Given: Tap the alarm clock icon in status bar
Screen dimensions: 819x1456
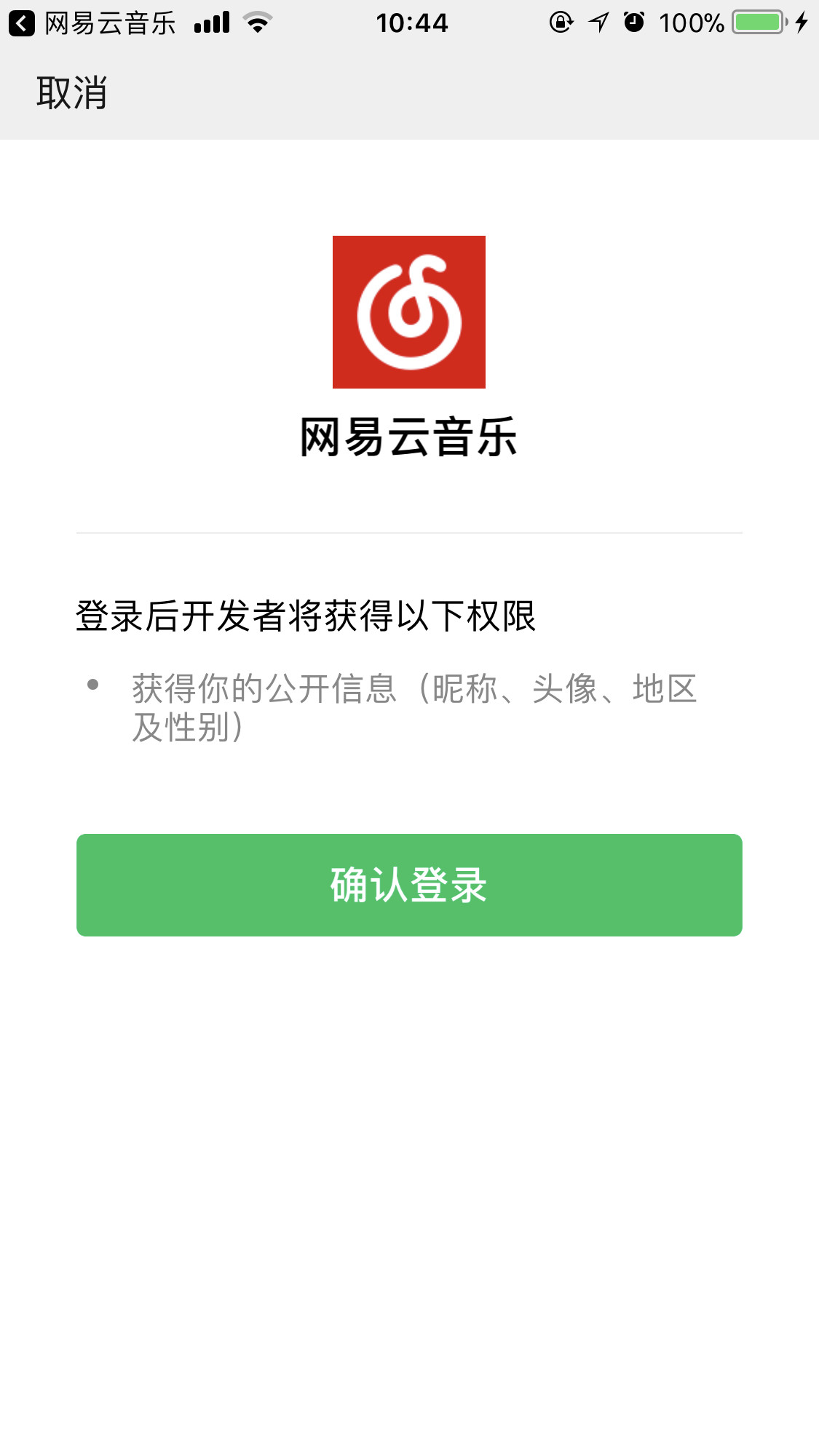Looking at the screenshot, I should pos(635,22).
